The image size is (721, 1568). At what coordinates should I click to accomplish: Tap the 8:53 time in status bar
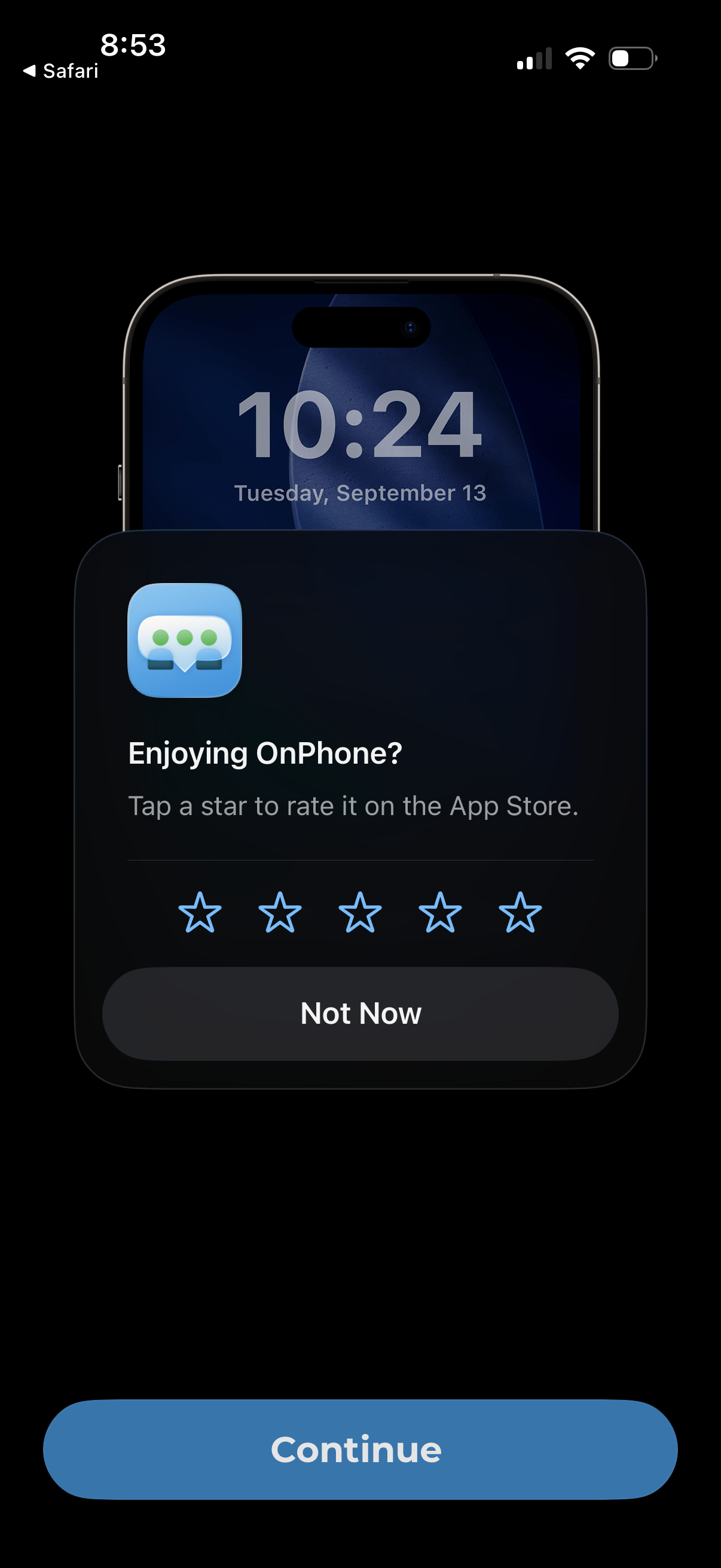click(x=133, y=46)
